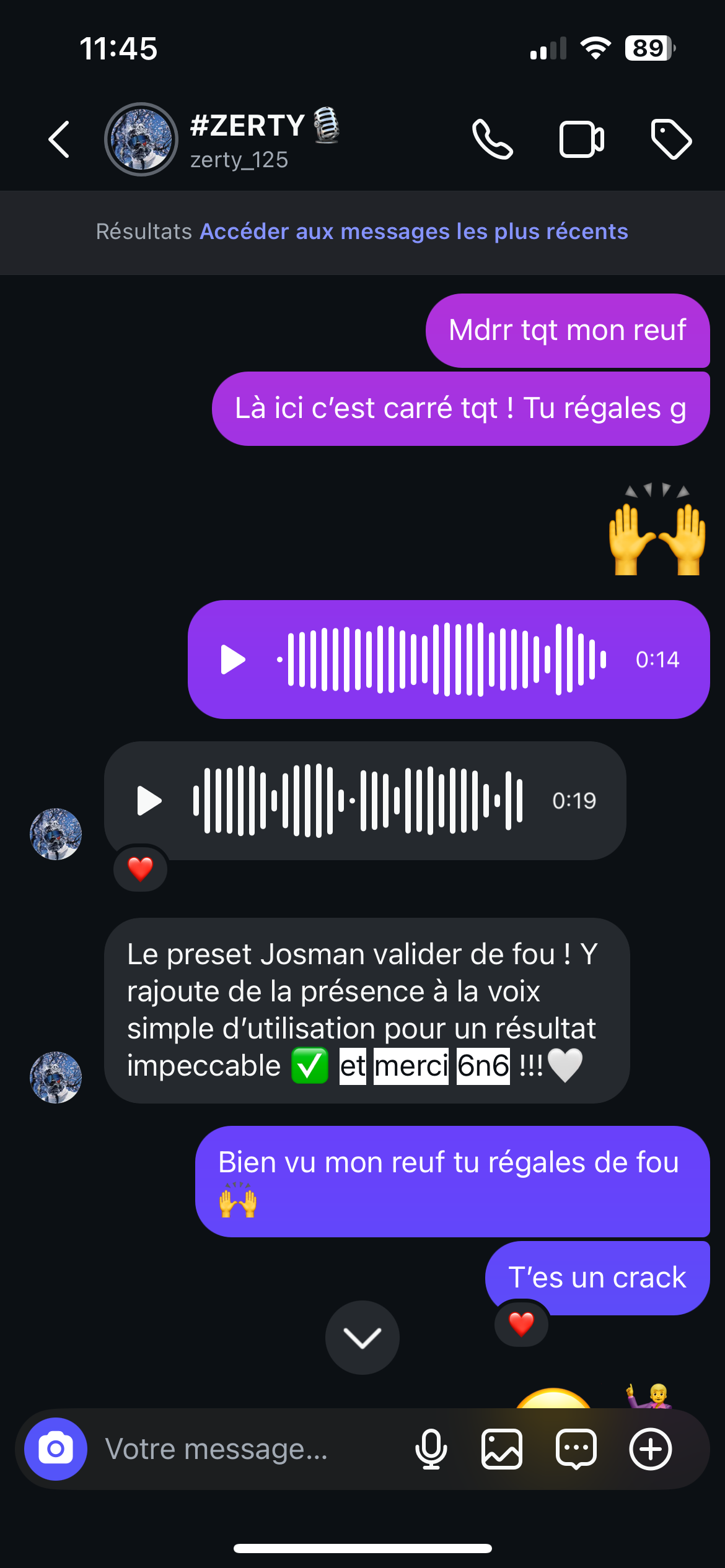725x1568 pixels.
Task: Open heart reaction on the 0:19 voice message
Action: [141, 869]
